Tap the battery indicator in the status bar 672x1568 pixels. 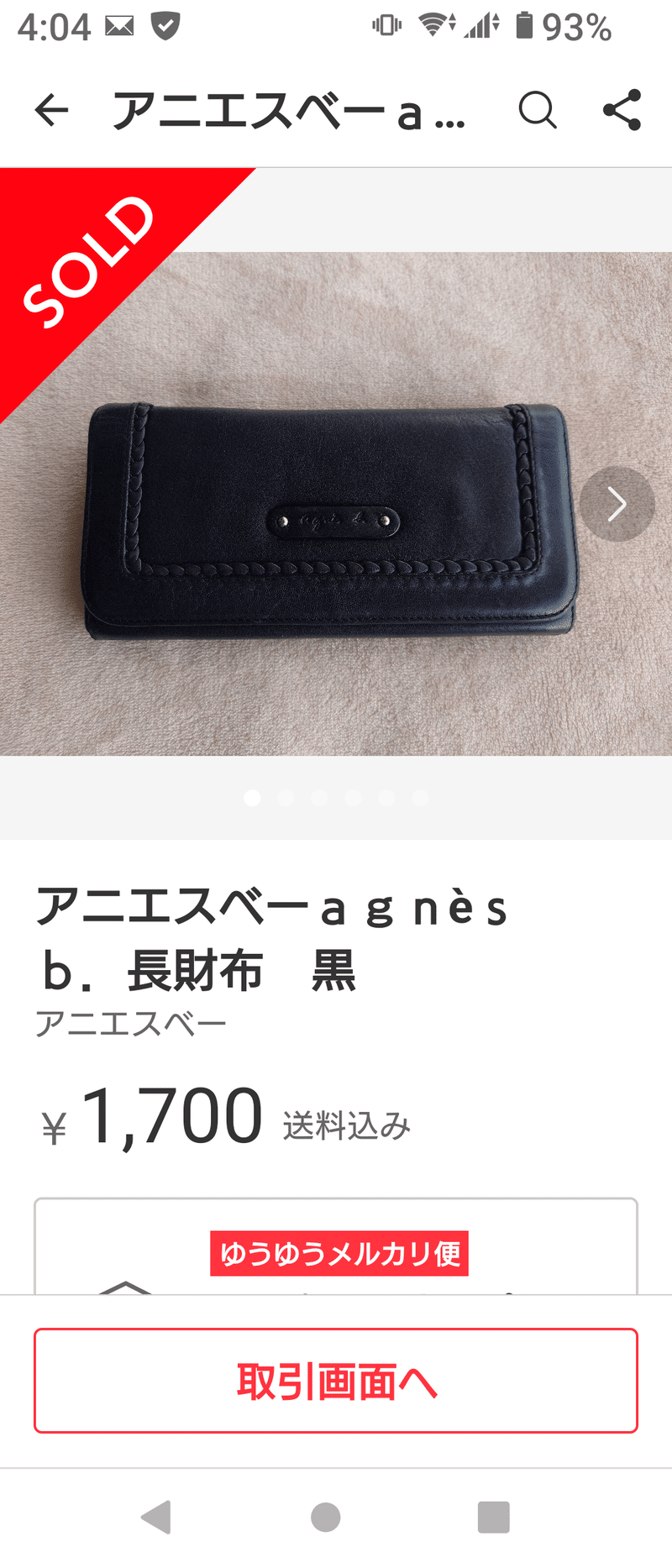coord(522,25)
